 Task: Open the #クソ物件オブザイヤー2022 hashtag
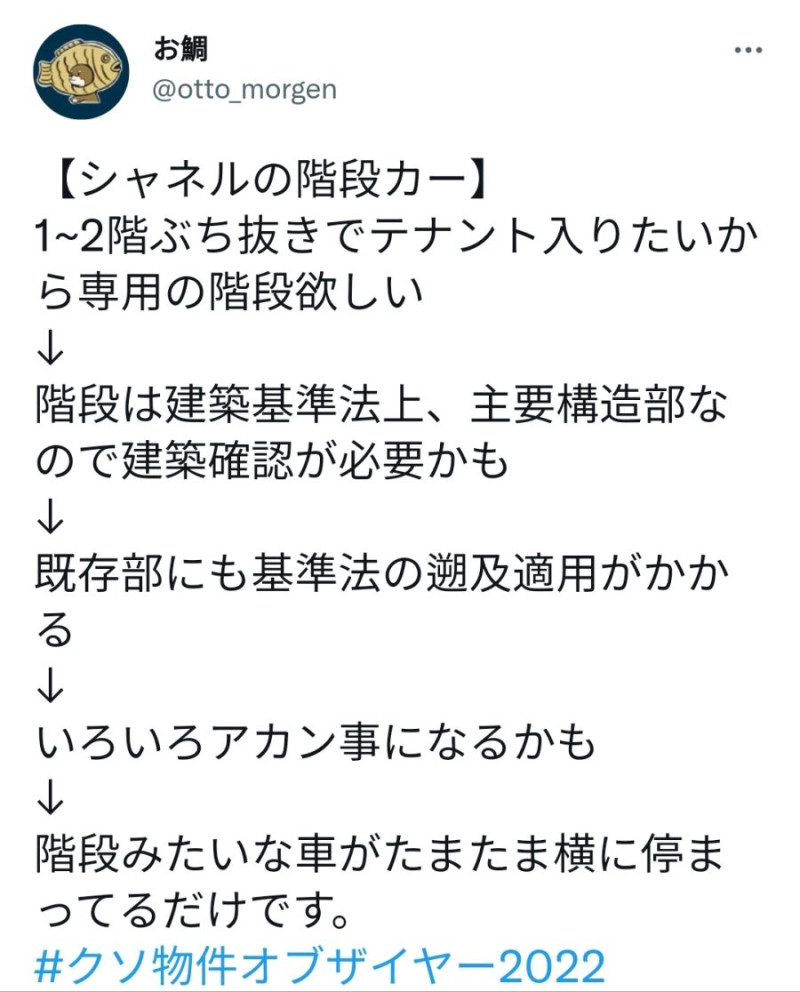(x=320, y=965)
